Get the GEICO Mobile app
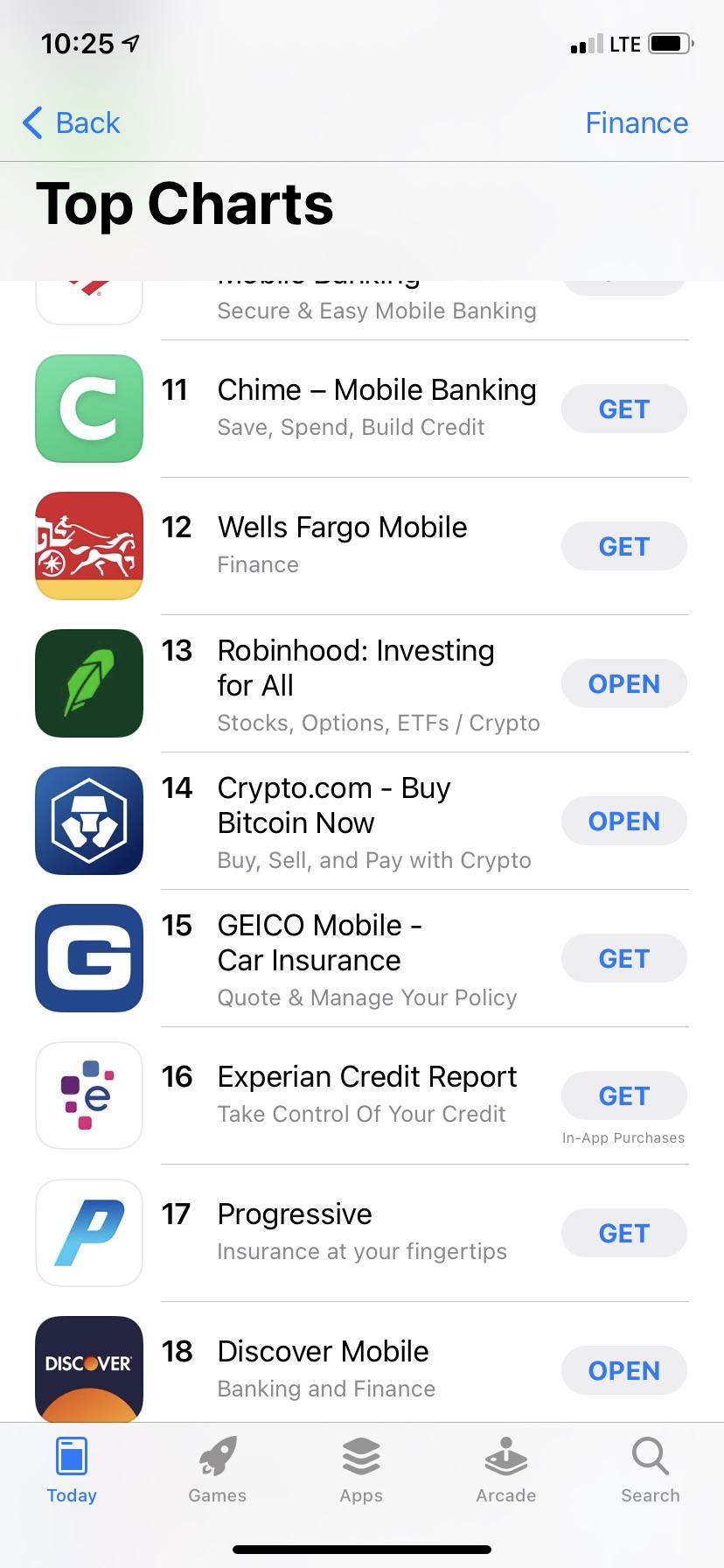 click(623, 958)
